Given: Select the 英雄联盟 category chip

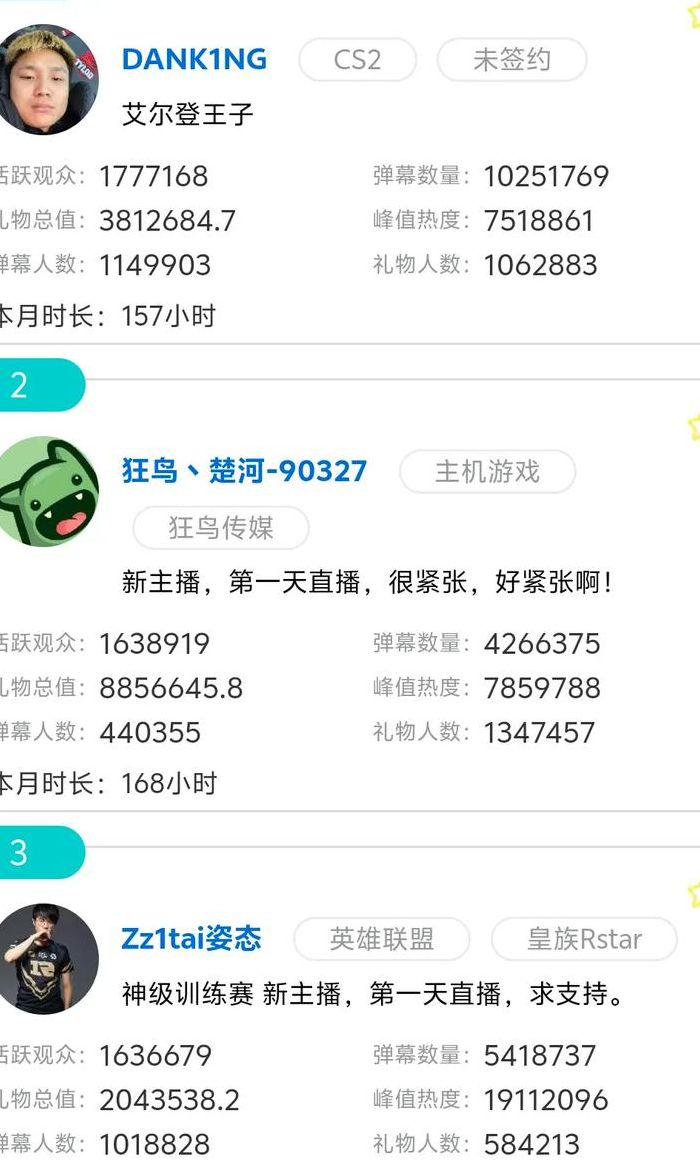Looking at the screenshot, I should coord(382,939).
